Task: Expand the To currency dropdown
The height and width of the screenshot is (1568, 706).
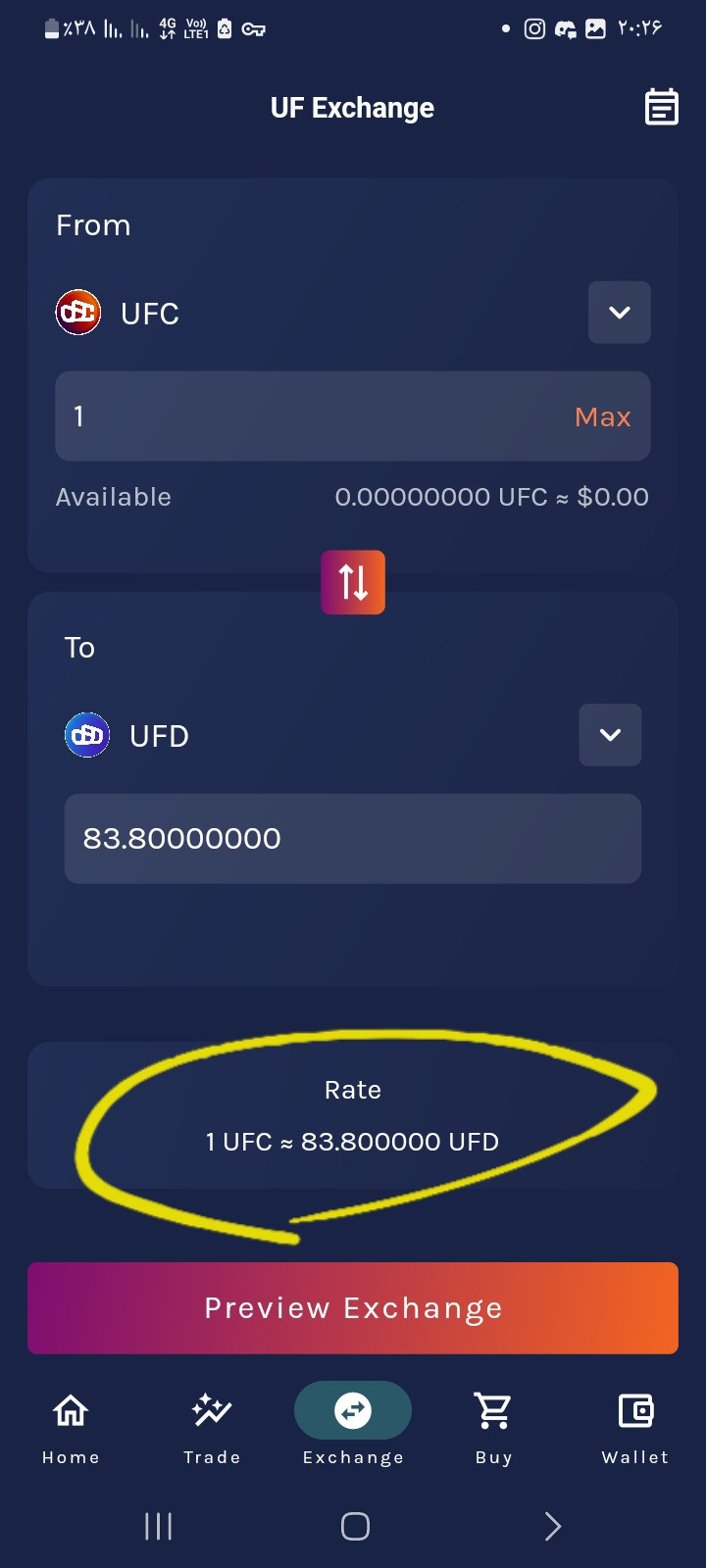Action: click(610, 735)
